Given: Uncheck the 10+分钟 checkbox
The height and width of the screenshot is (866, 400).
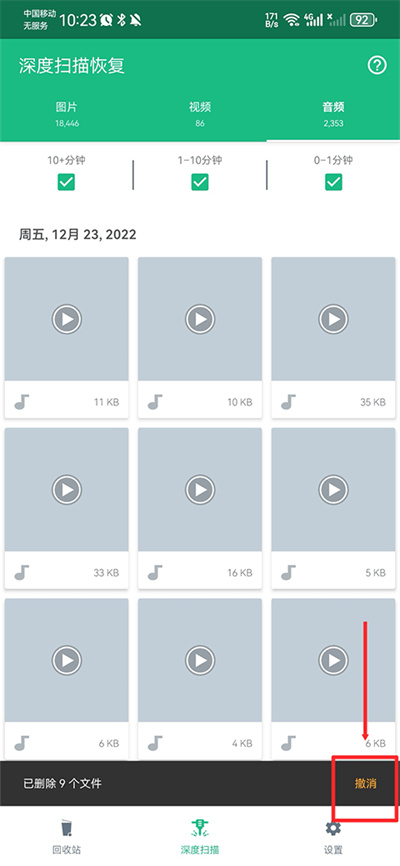Looking at the screenshot, I should click(66, 182).
